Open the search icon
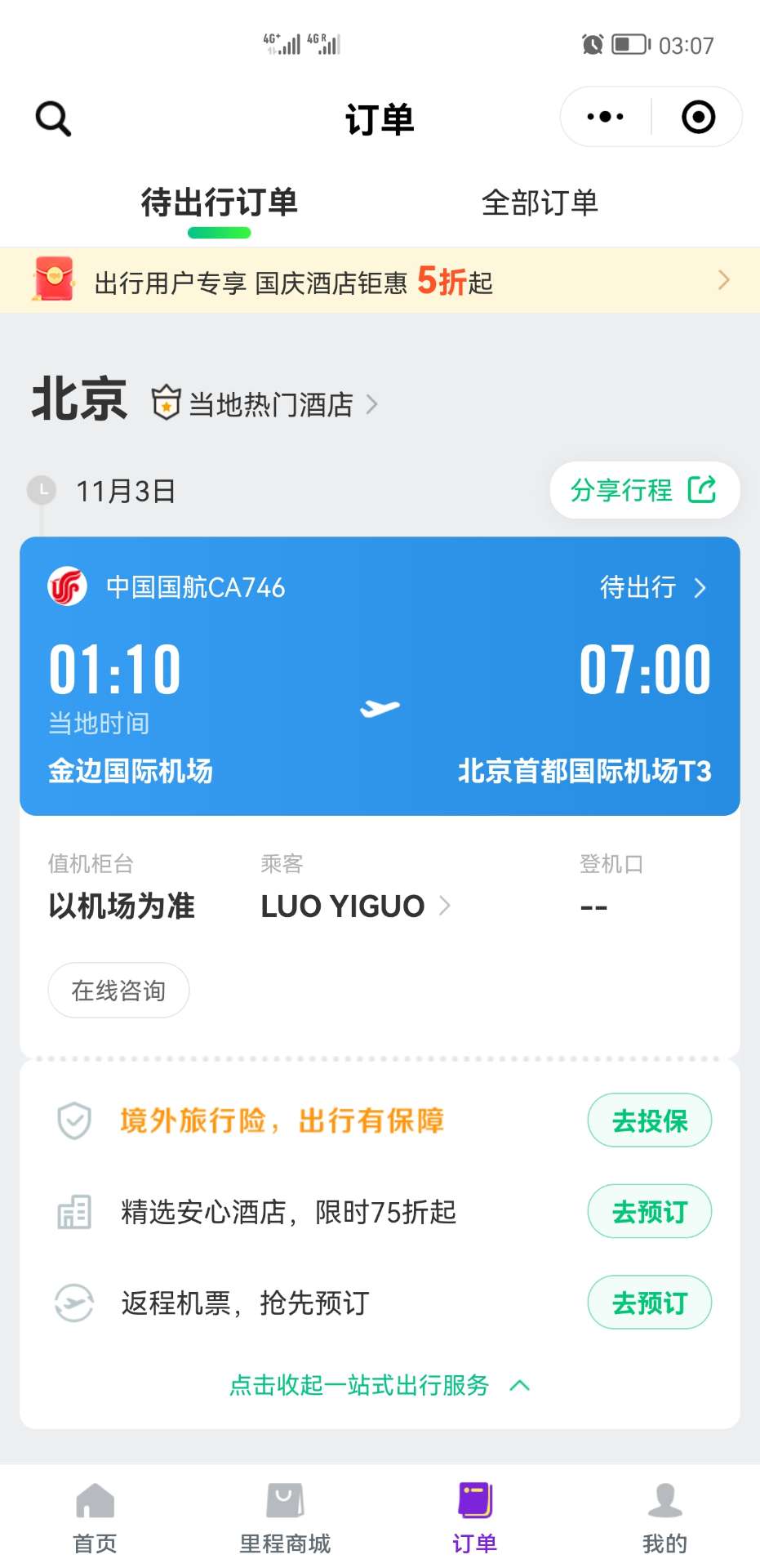The width and height of the screenshot is (760, 1568). (53, 118)
